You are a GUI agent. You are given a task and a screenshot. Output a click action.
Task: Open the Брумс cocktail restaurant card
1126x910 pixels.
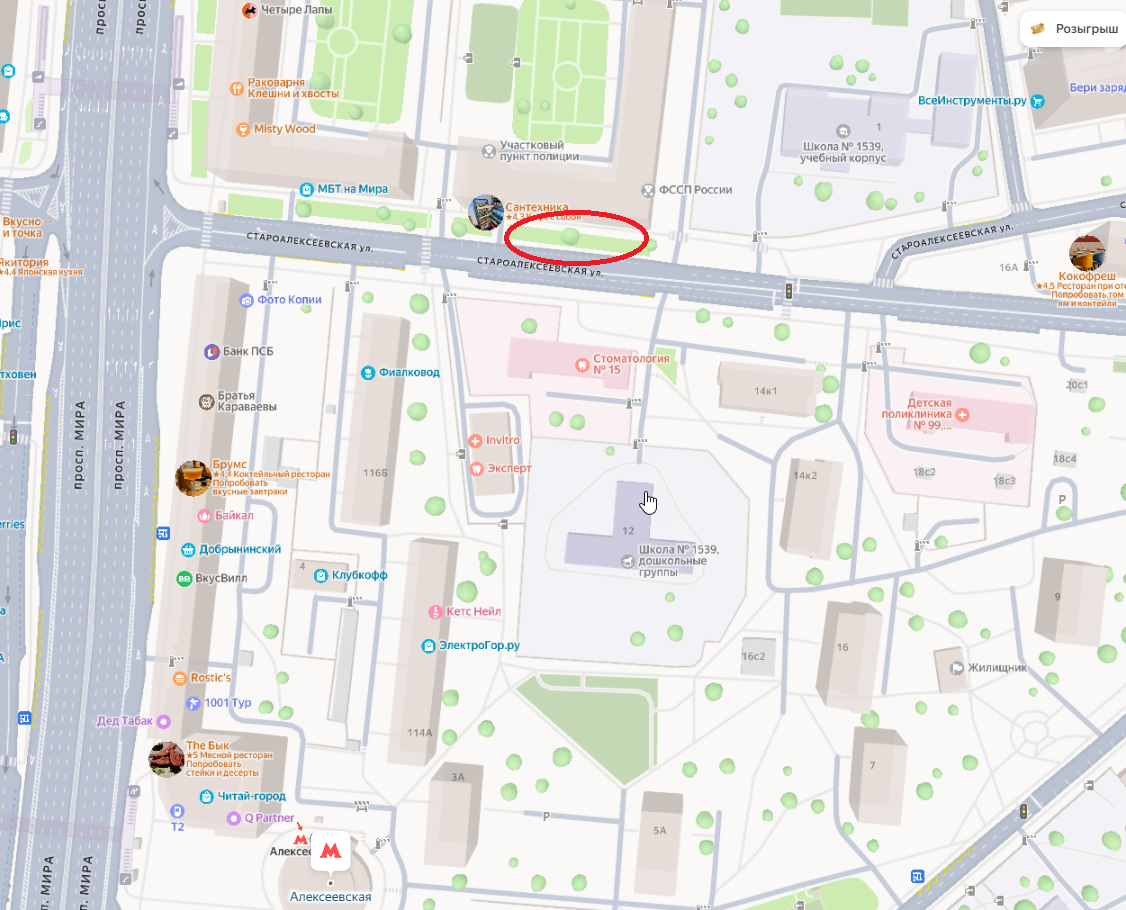[193, 478]
